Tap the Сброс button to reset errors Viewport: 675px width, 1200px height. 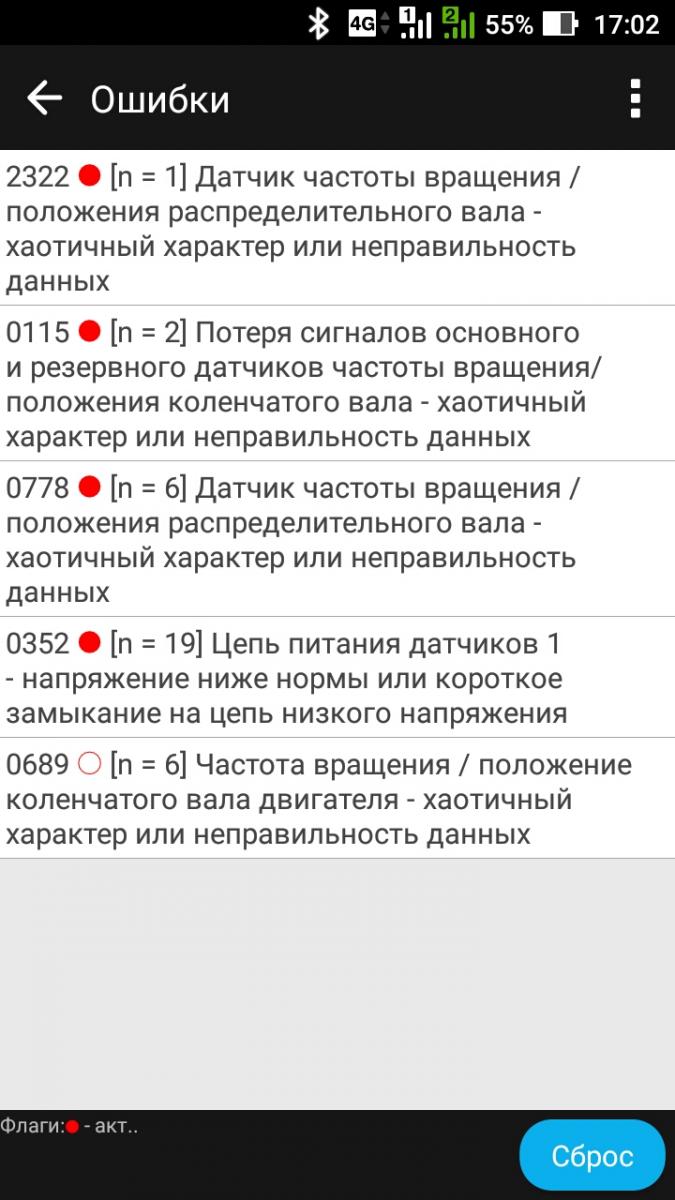coord(592,1156)
